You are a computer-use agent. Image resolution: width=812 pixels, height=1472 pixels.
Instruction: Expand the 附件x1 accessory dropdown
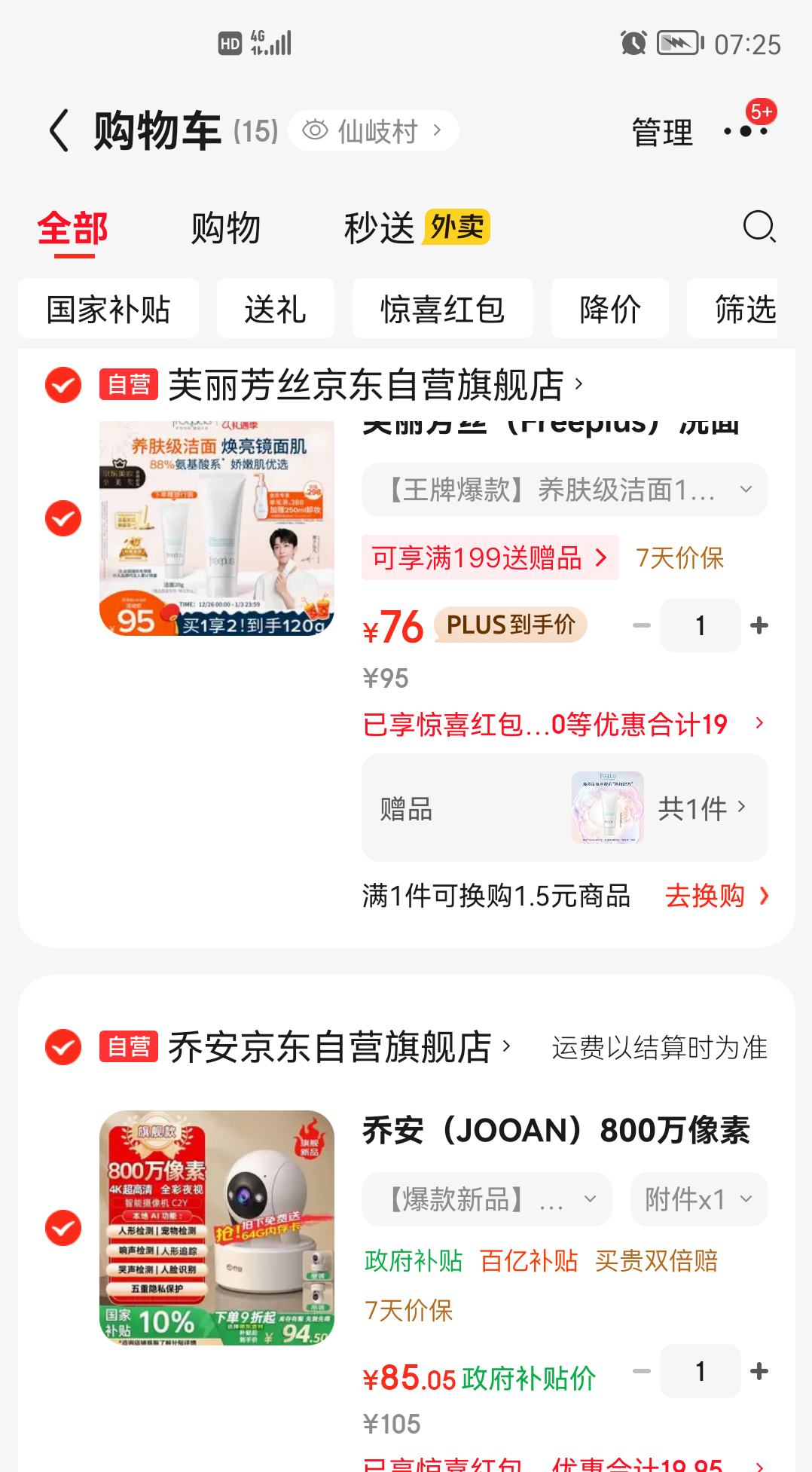tap(698, 1199)
